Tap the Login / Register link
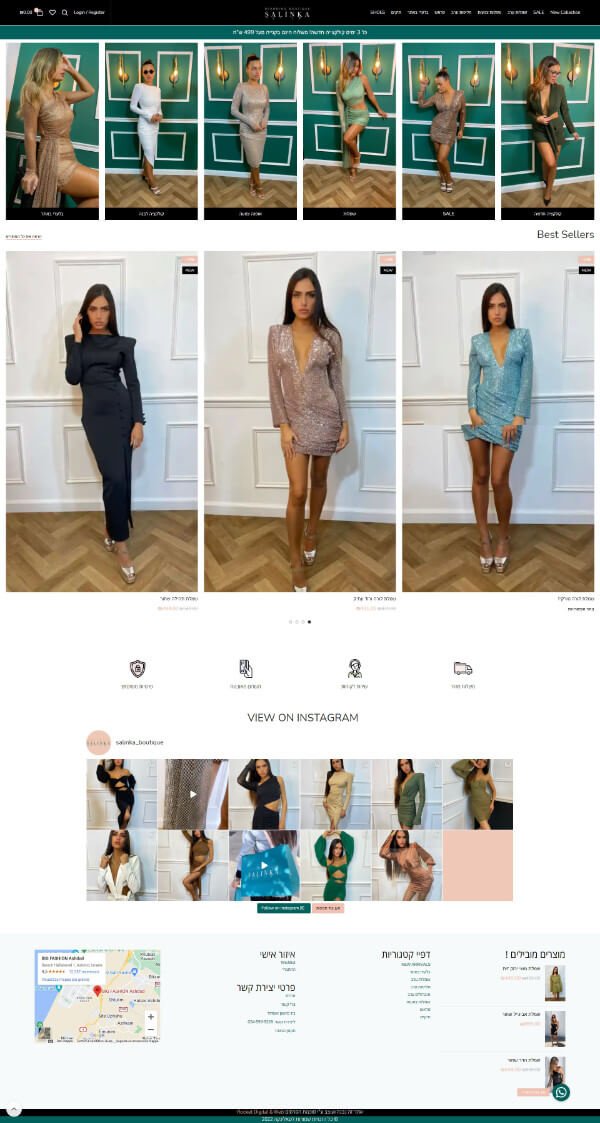This screenshot has height=1123, width=600. (88, 13)
